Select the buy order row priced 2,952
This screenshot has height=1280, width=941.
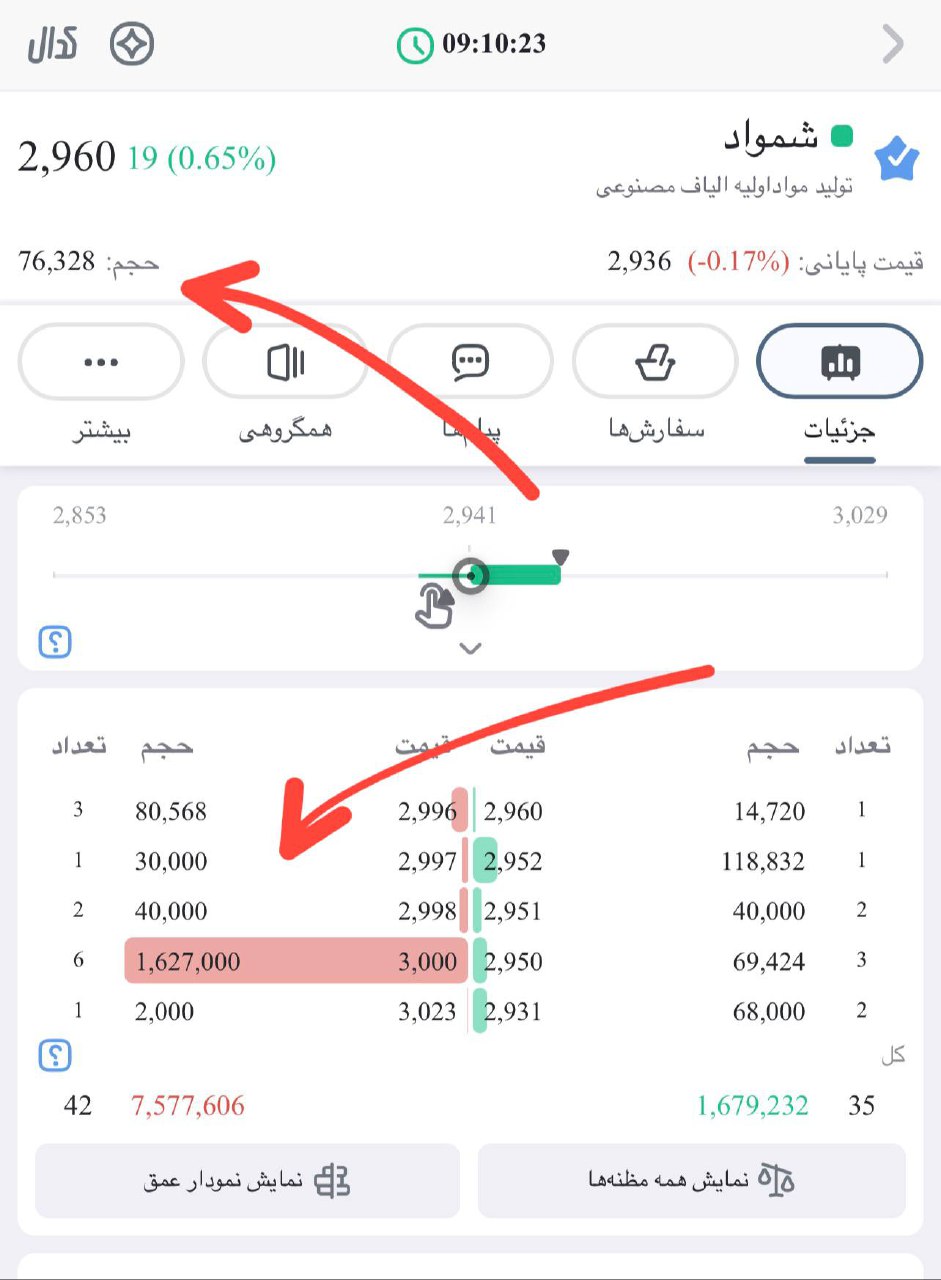pos(680,861)
